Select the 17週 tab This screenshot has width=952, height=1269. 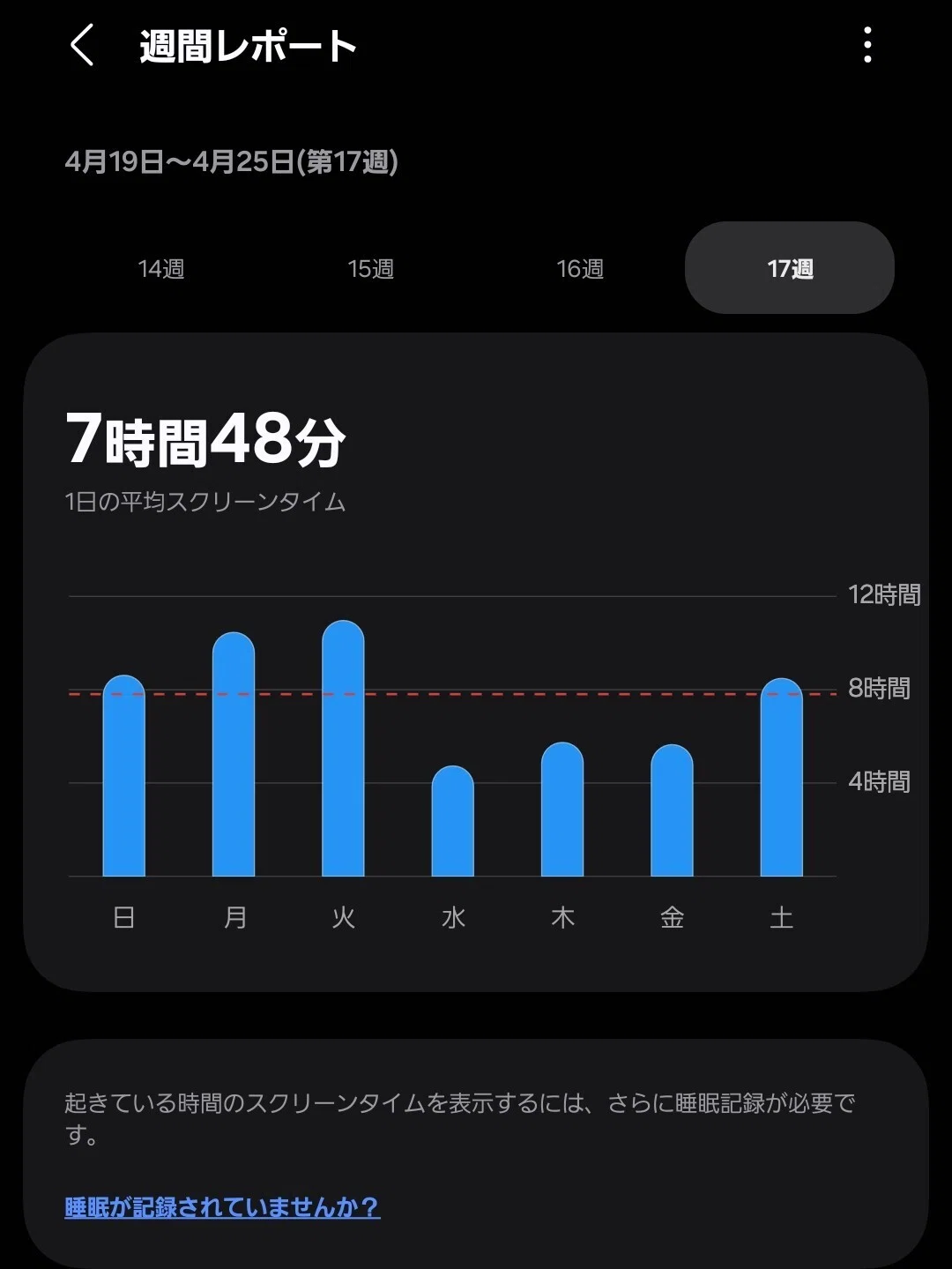pyautogui.click(x=790, y=268)
